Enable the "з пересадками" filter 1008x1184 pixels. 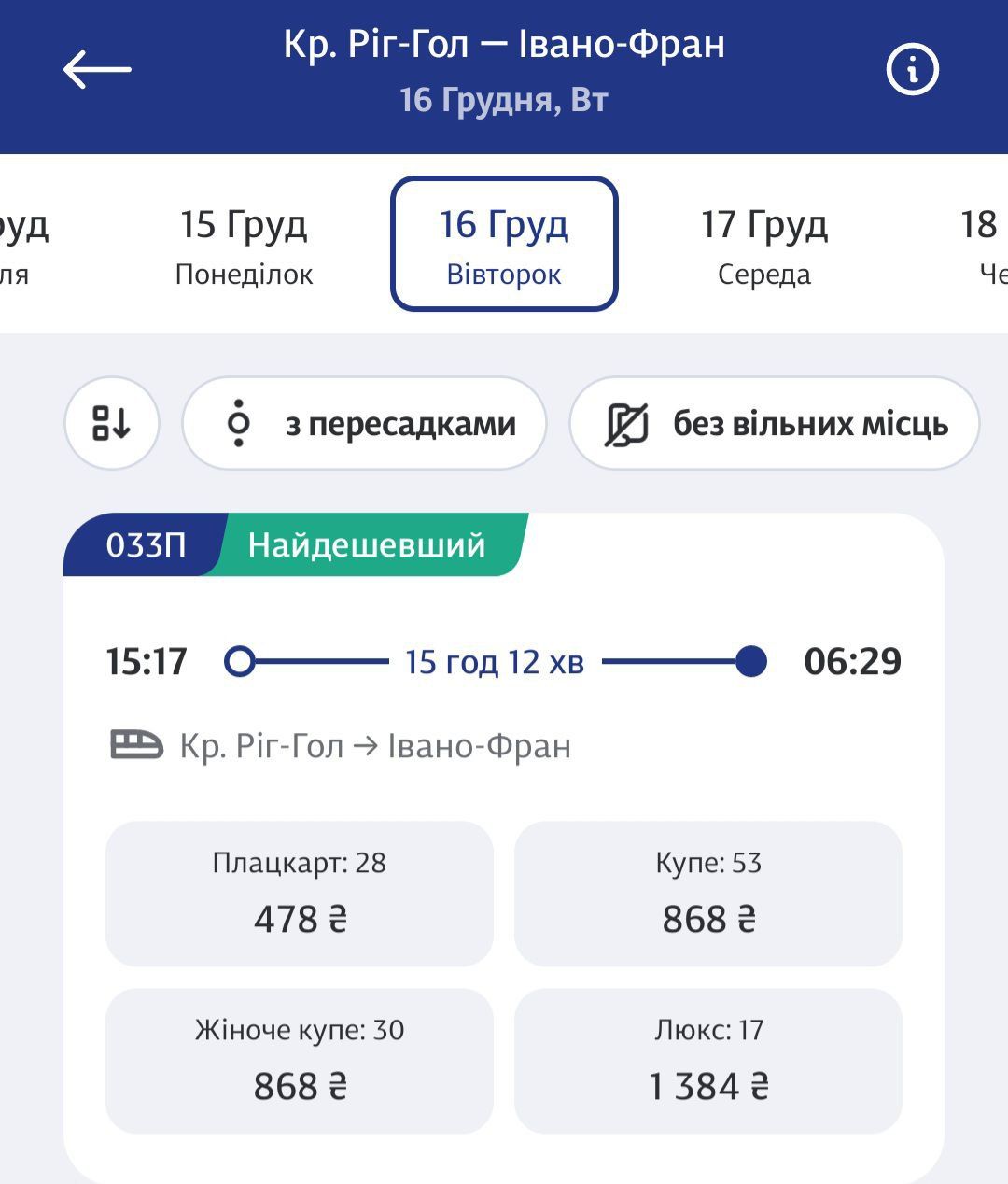pyautogui.click(x=366, y=423)
